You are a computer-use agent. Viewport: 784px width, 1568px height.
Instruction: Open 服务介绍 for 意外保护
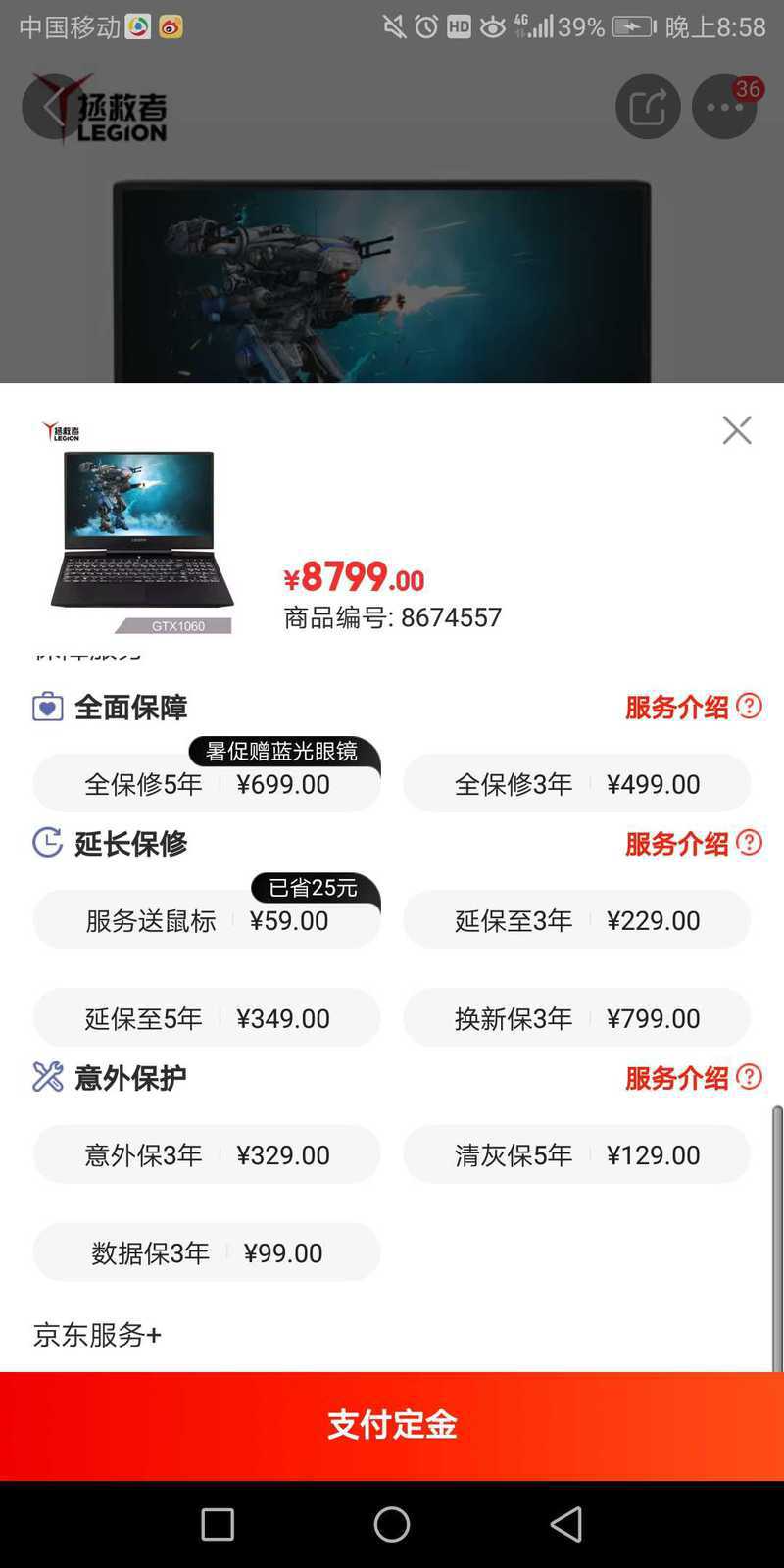[x=694, y=1078]
